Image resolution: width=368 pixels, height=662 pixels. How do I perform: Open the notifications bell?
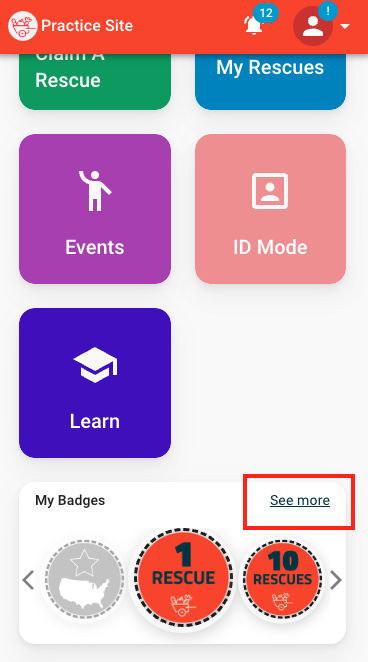click(x=254, y=26)
